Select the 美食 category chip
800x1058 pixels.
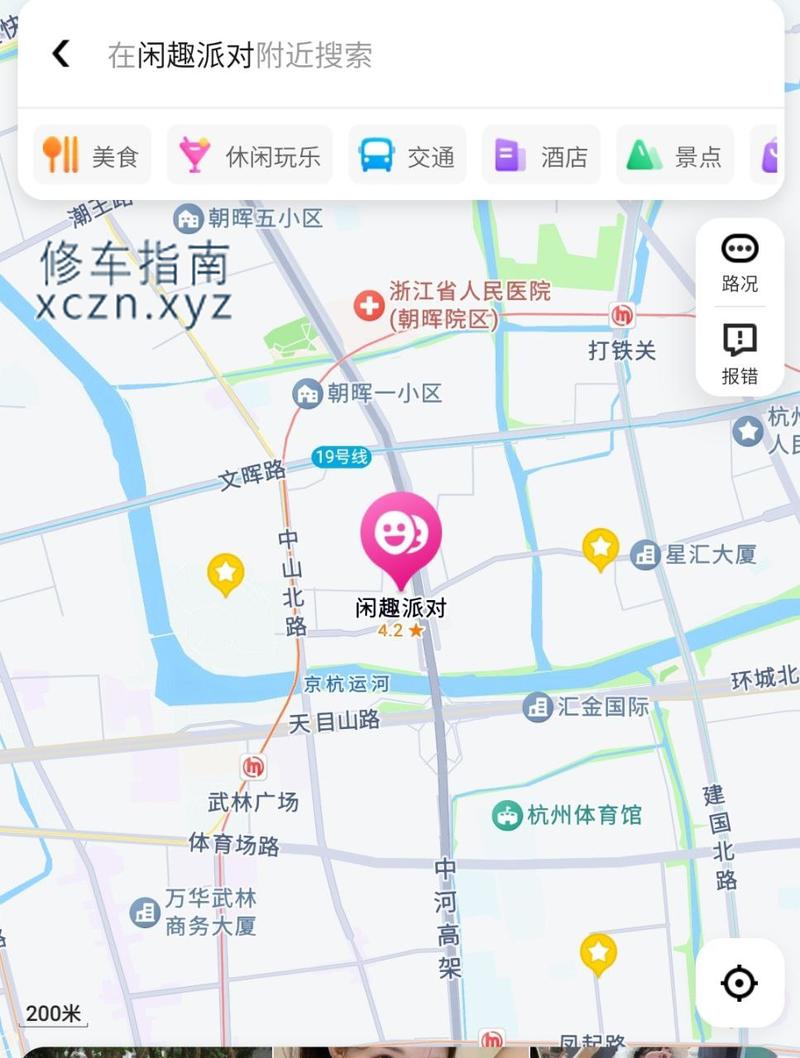(x=92, y=156)
